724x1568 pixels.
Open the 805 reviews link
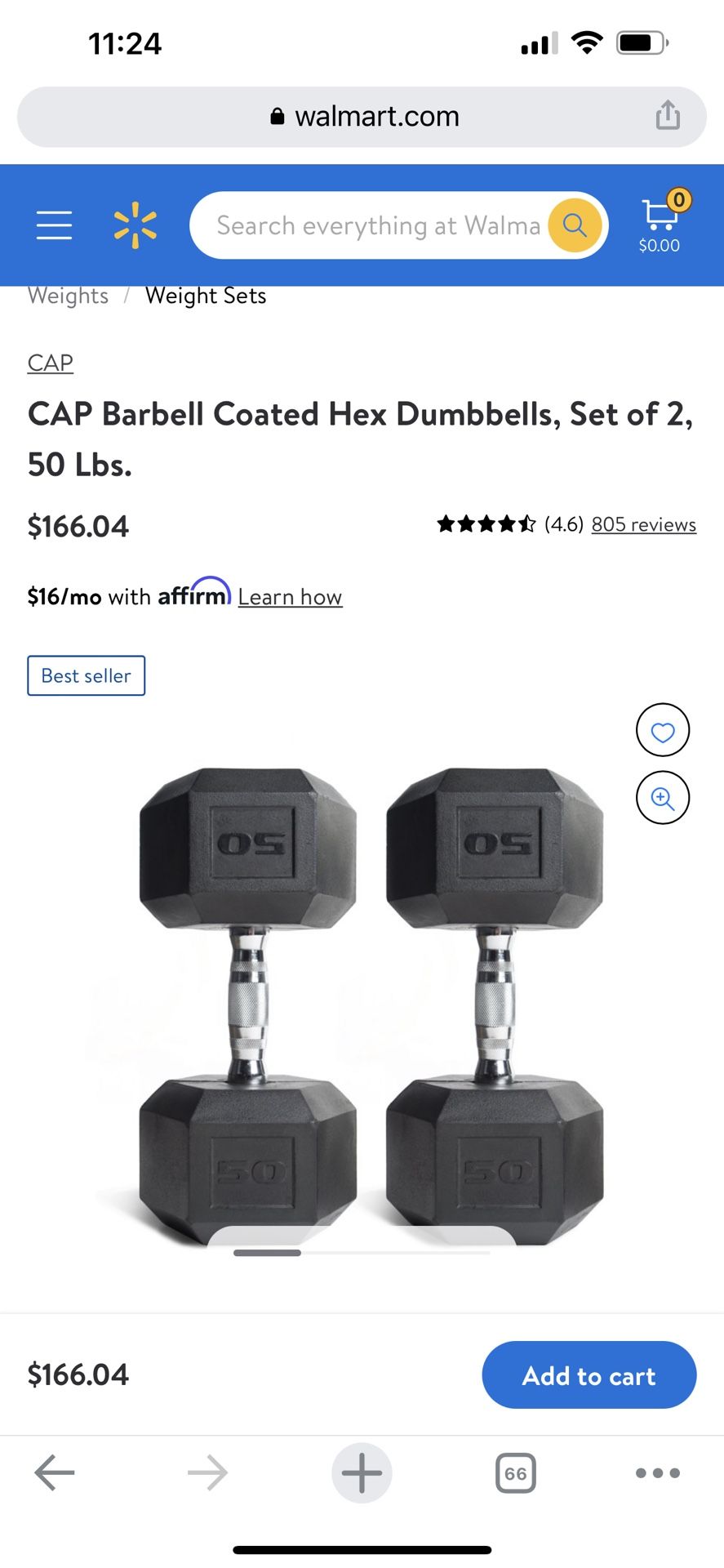pyautogui.click(x=643, y=524)
